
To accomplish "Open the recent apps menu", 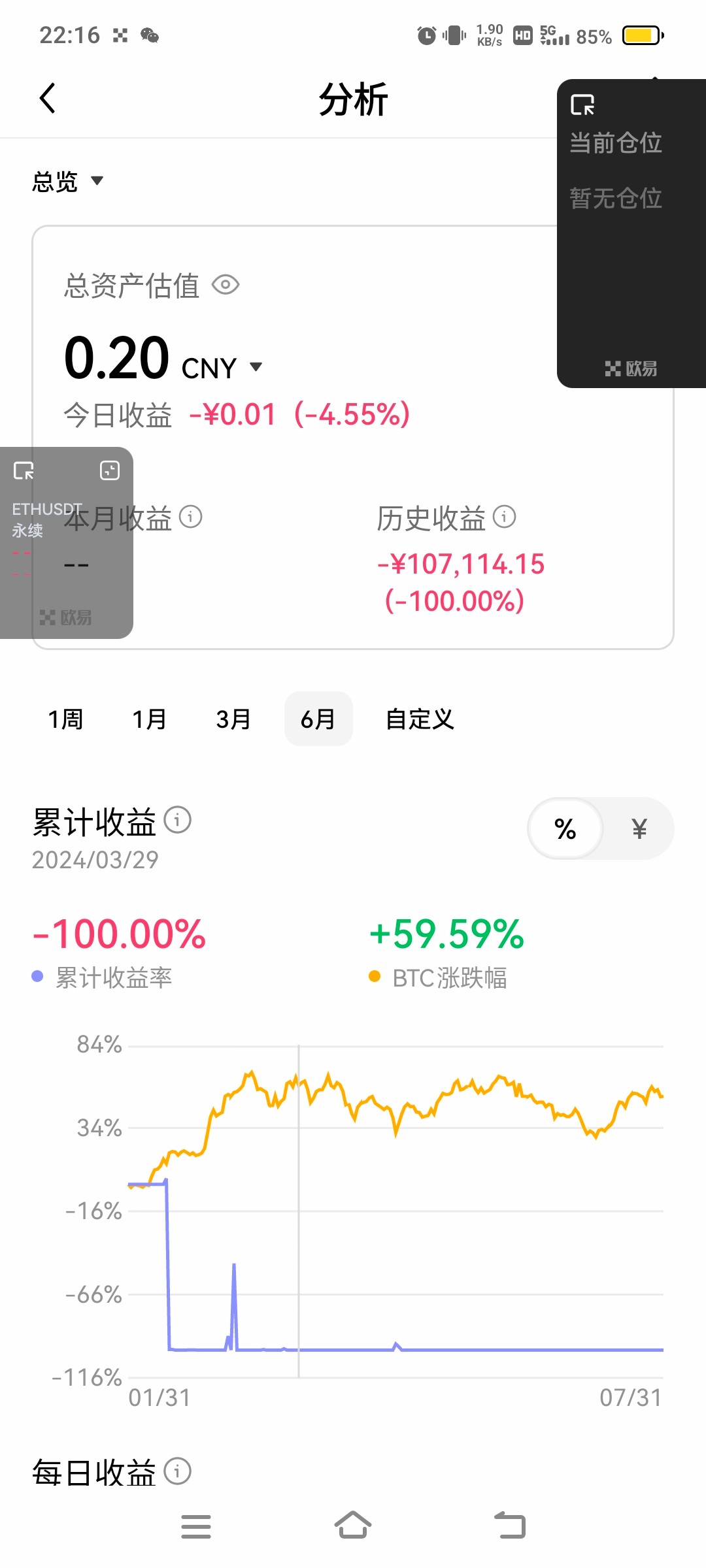I will (195, 1526).
